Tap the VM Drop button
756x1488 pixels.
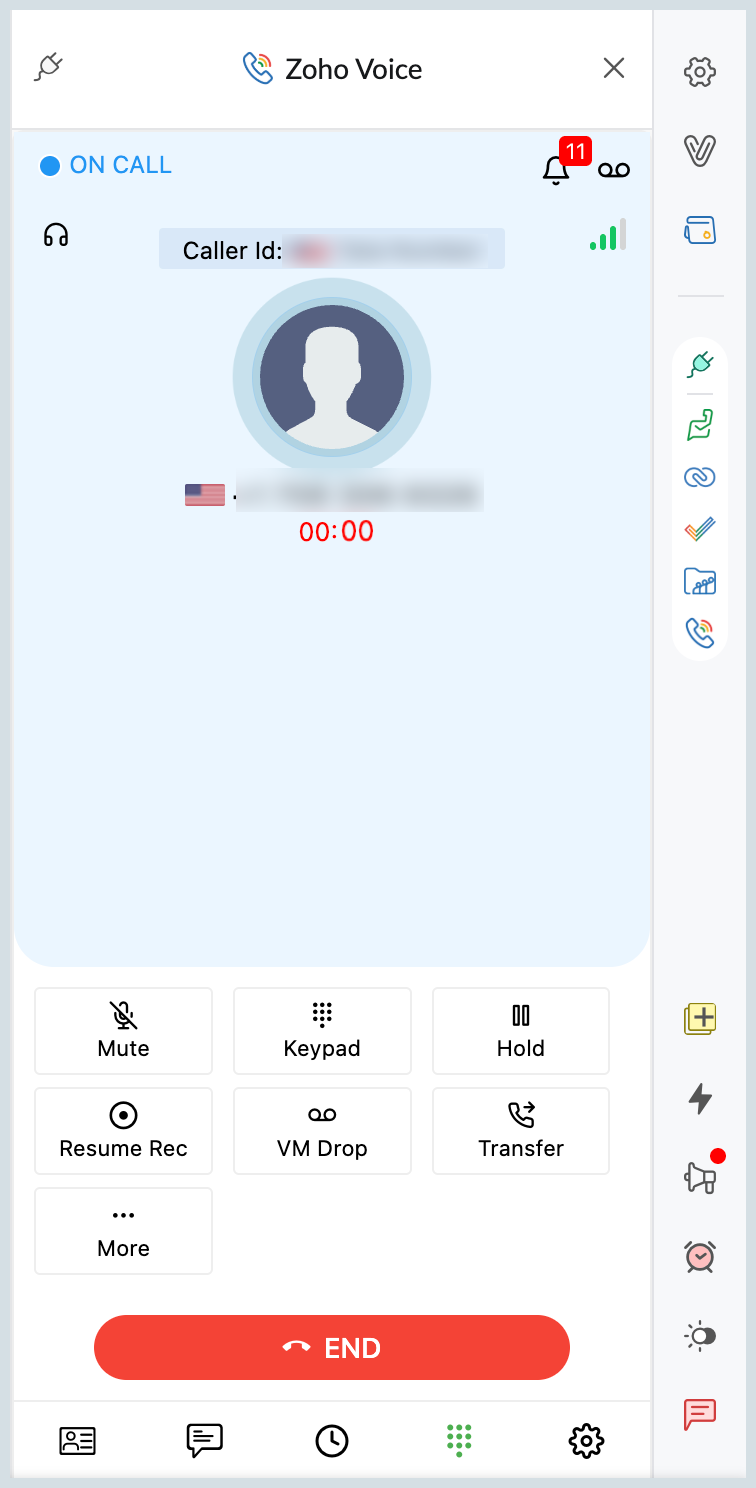(322, 1130)
